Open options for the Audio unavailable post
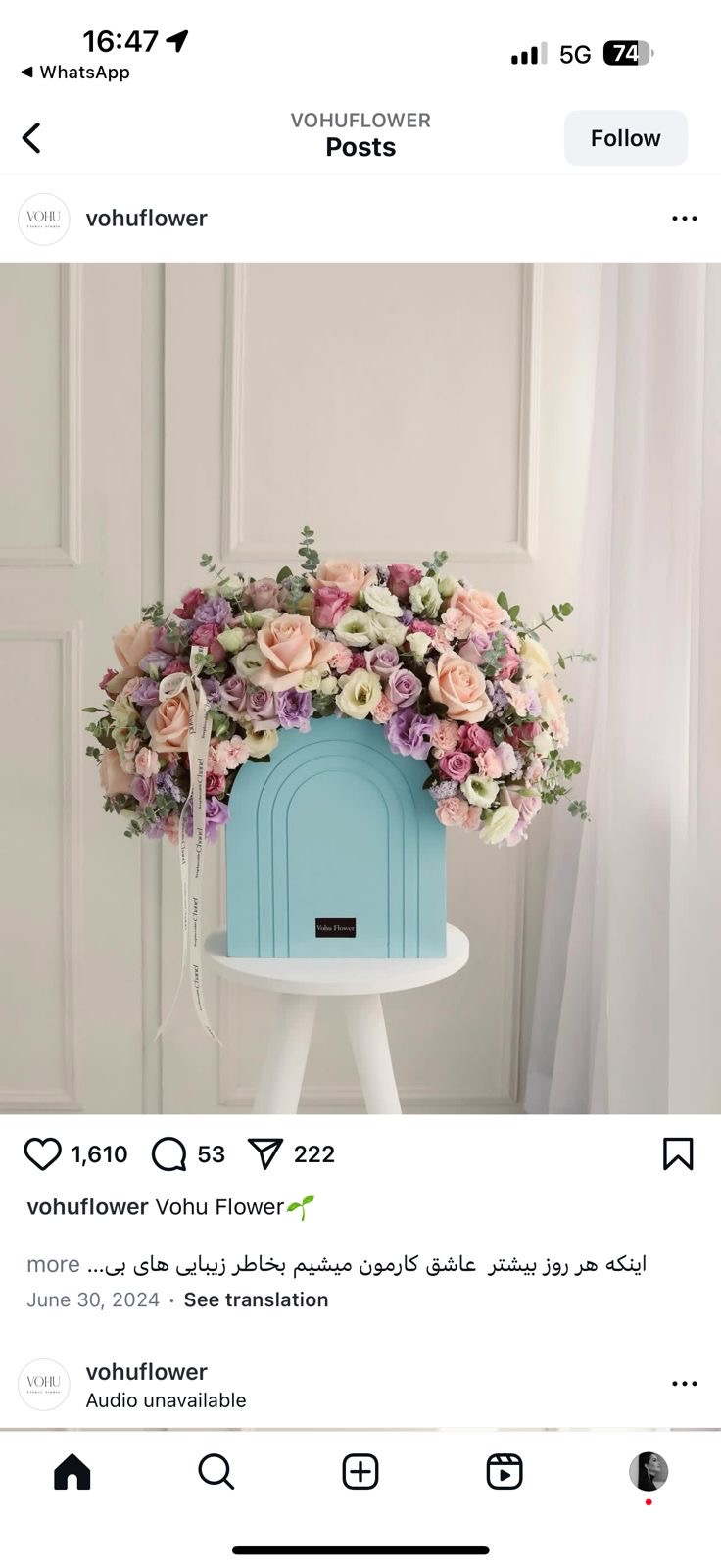 [x=684, y=1384]
